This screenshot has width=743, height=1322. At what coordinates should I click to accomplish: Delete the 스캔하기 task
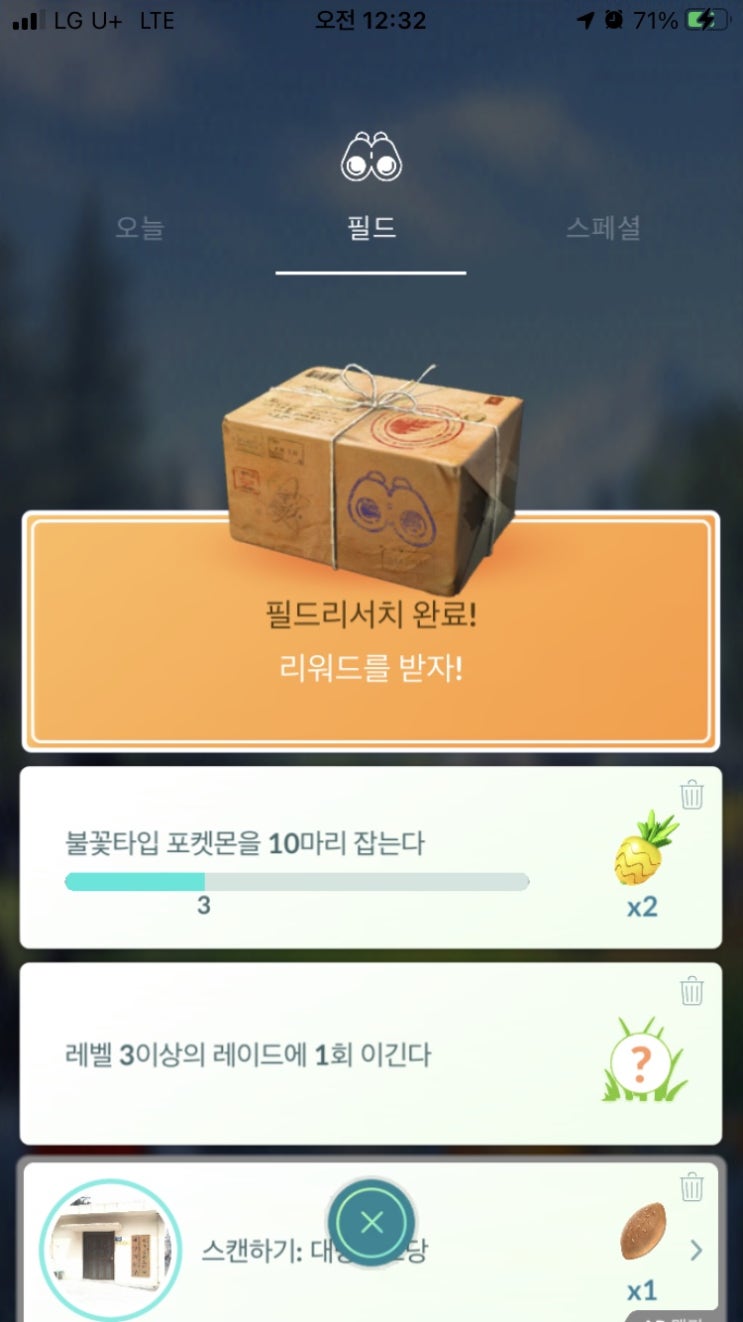[692, 1187]
